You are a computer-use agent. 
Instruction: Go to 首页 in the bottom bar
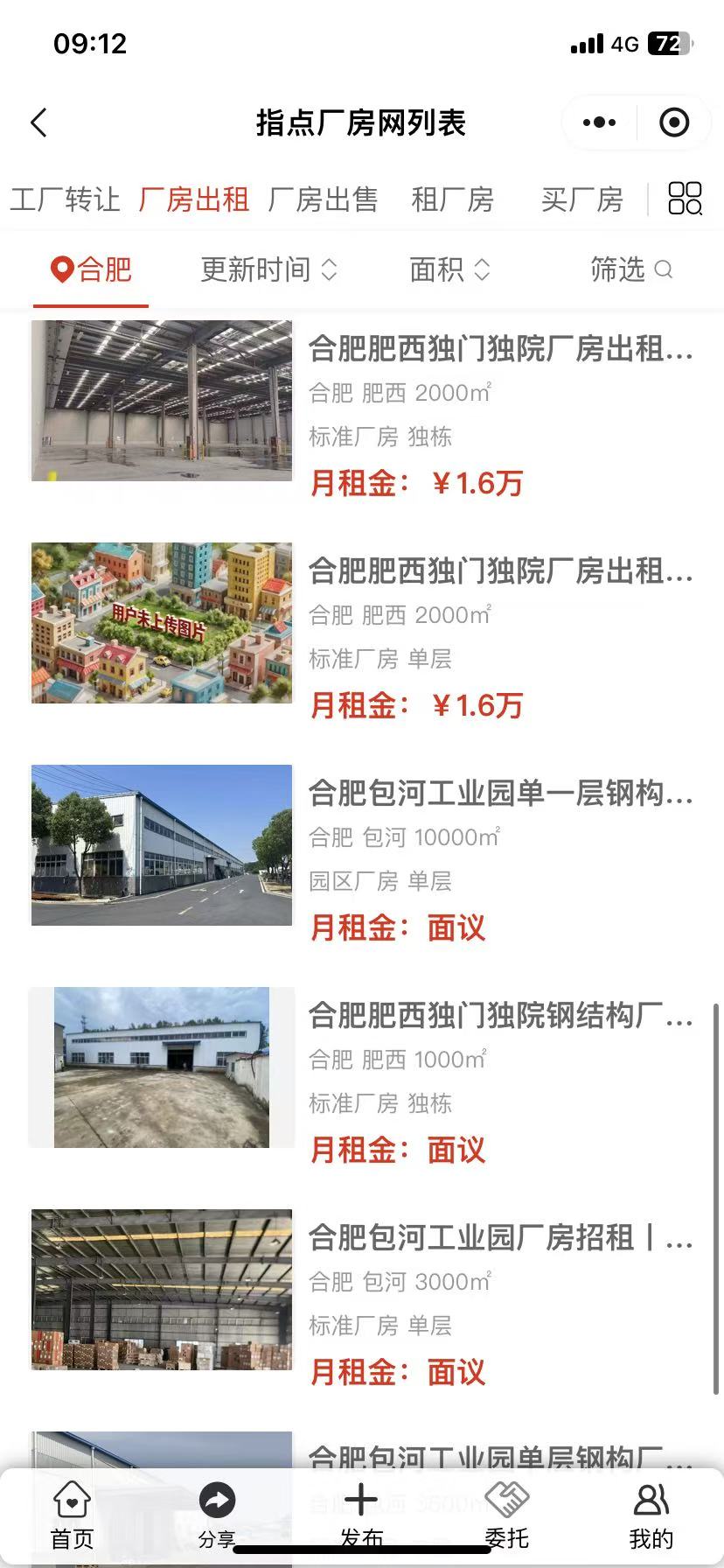[x=72, y=1515]
